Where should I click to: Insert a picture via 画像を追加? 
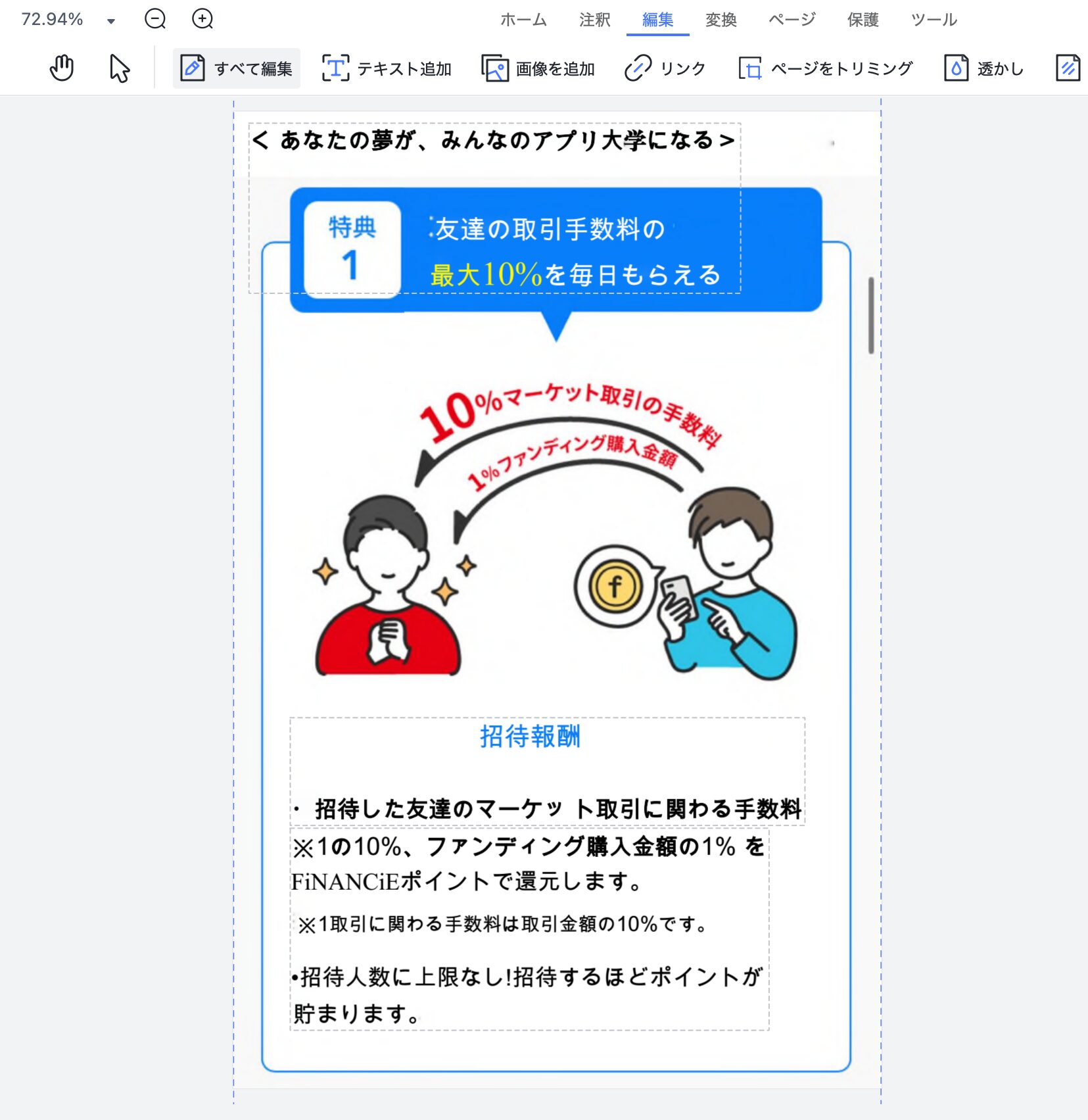538,68
